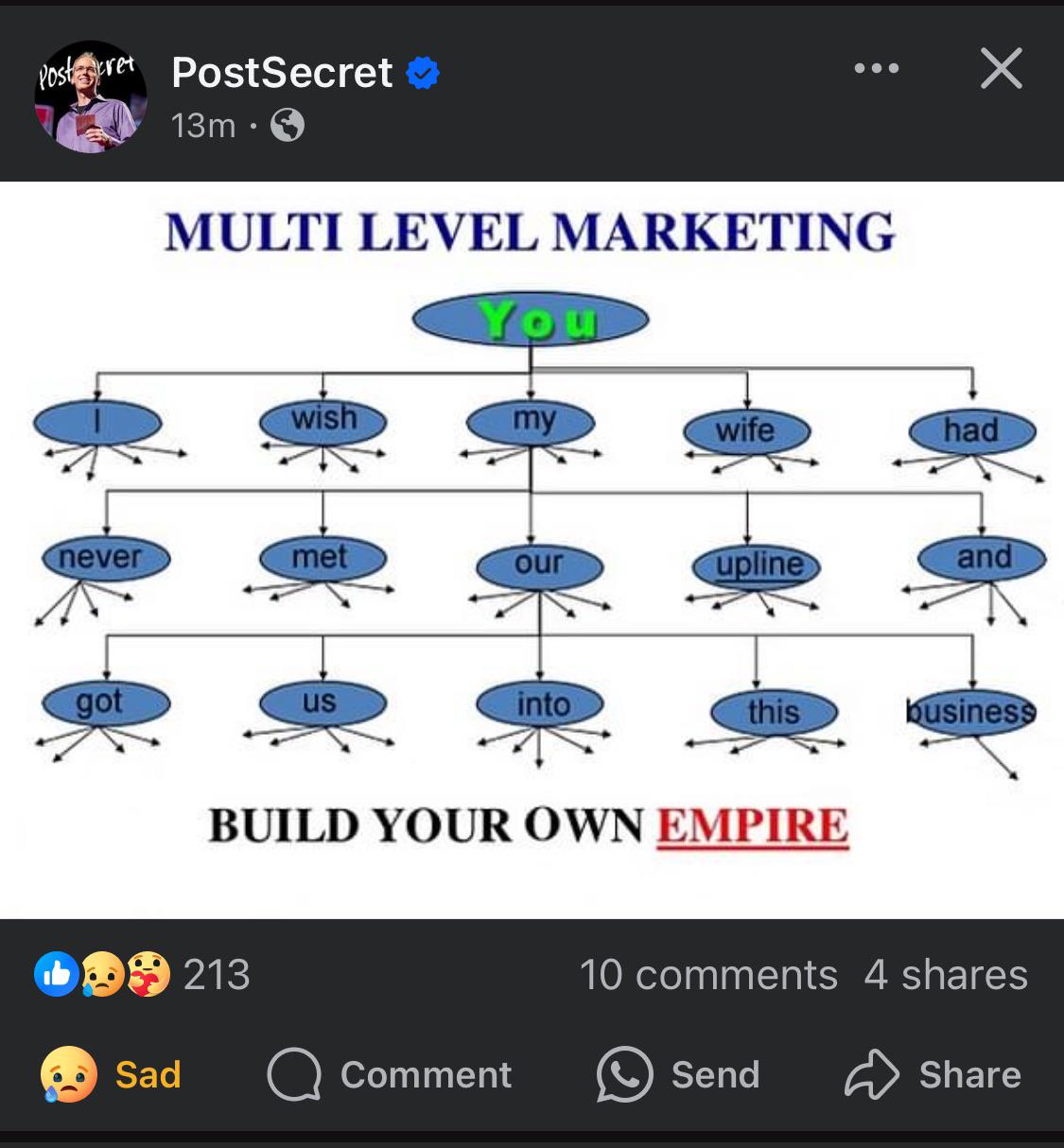Open the 10 comments
This screenshot has width=1064, height=1148.
click(707, 975)
